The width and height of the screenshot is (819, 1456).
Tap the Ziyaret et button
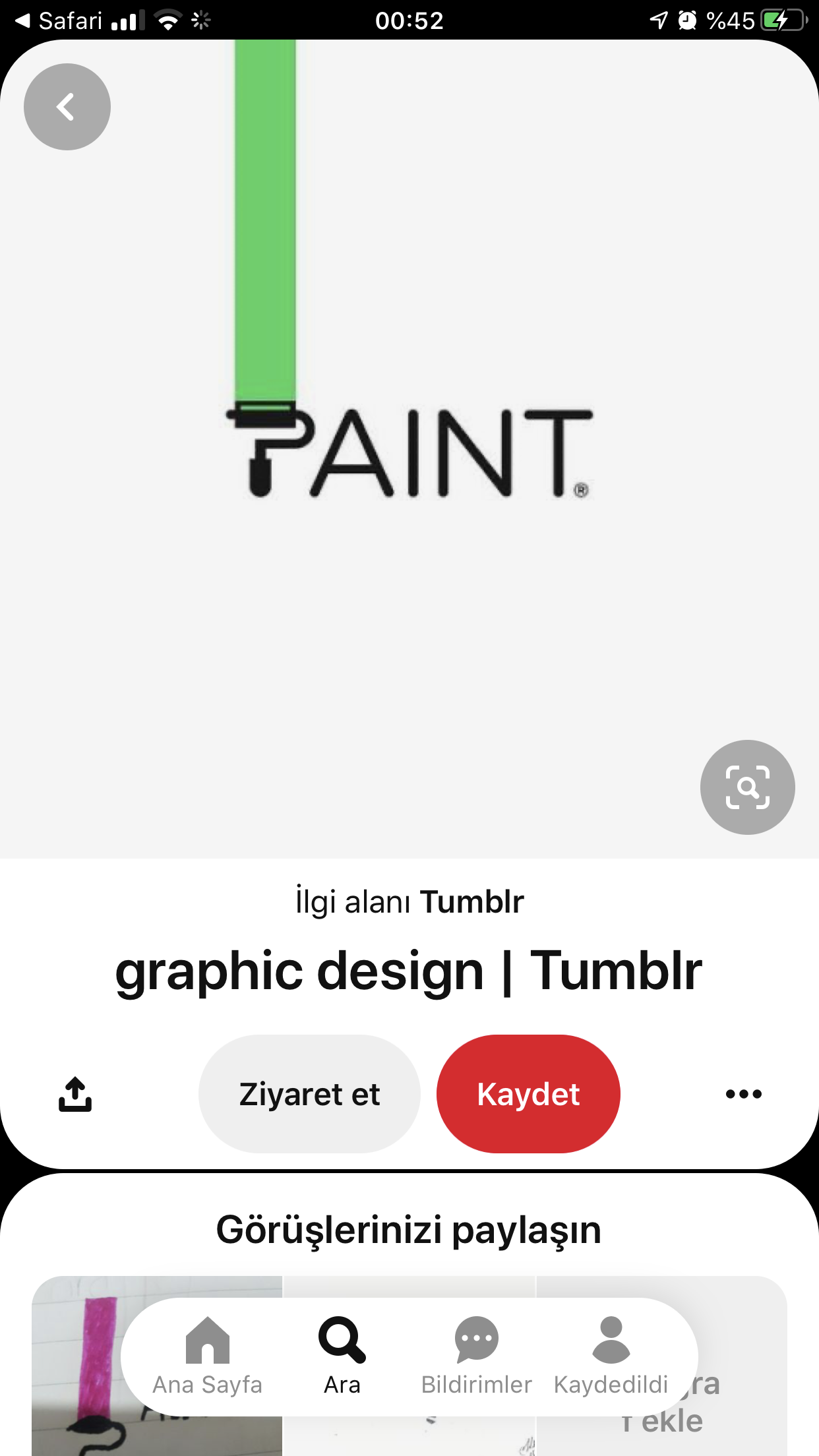point(309,1094)
